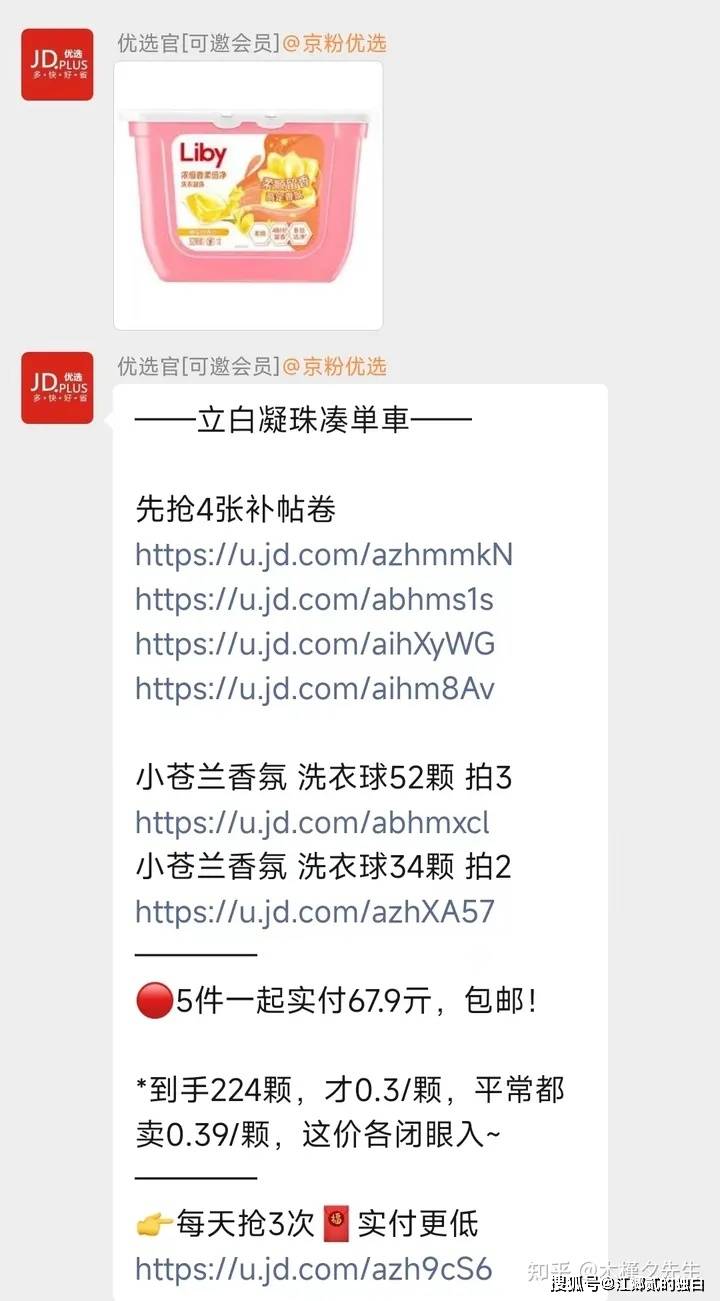
Task: Open the 52颗 product link abhmxcl
Action: tap(312, 823)
